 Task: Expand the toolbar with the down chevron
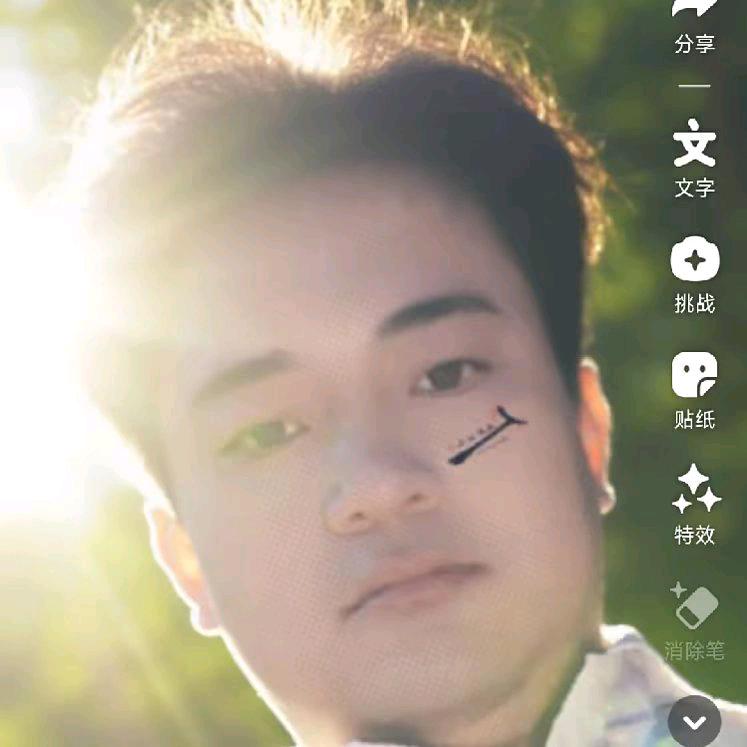pos(695,722)
